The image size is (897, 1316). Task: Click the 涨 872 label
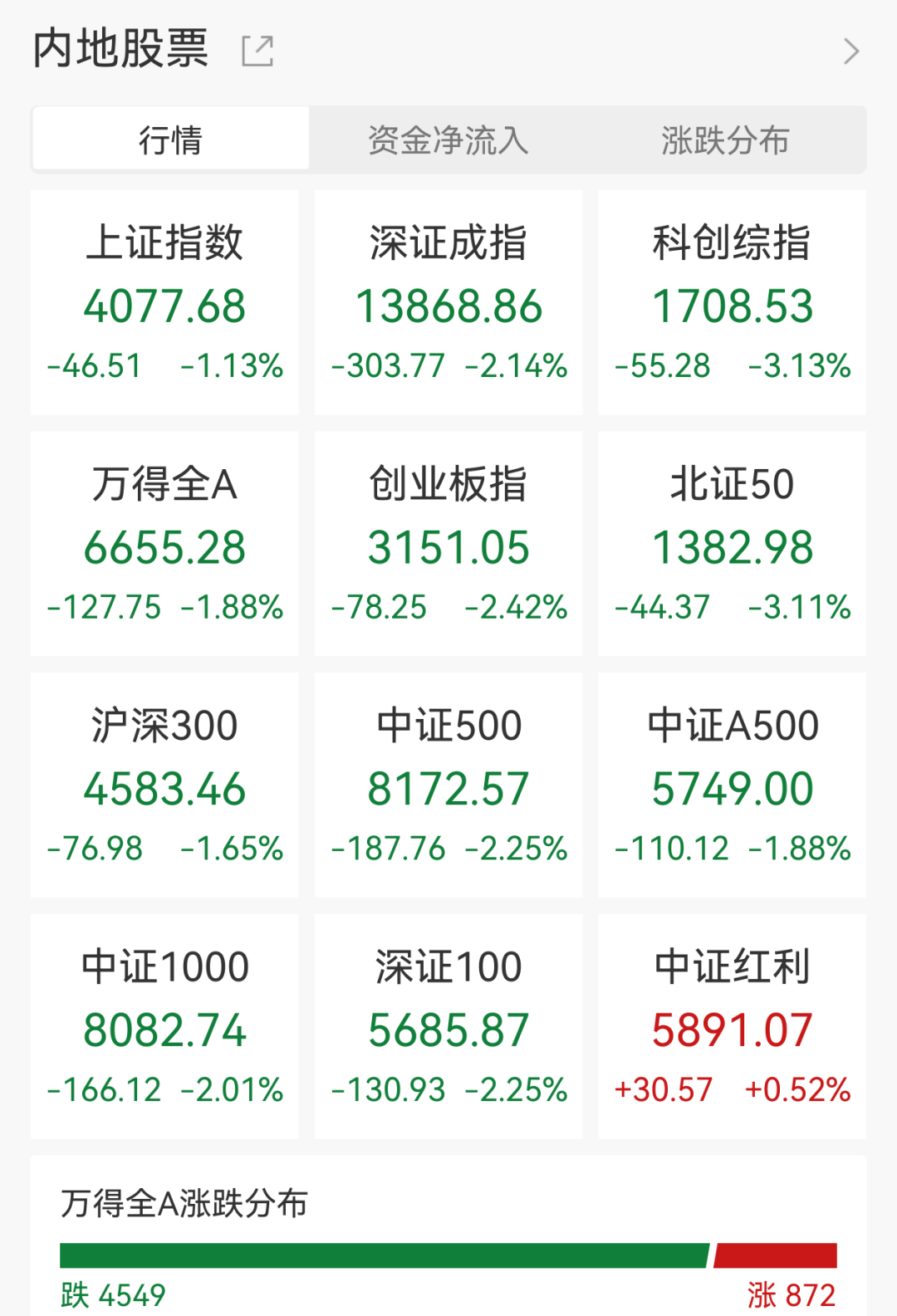790,1292
